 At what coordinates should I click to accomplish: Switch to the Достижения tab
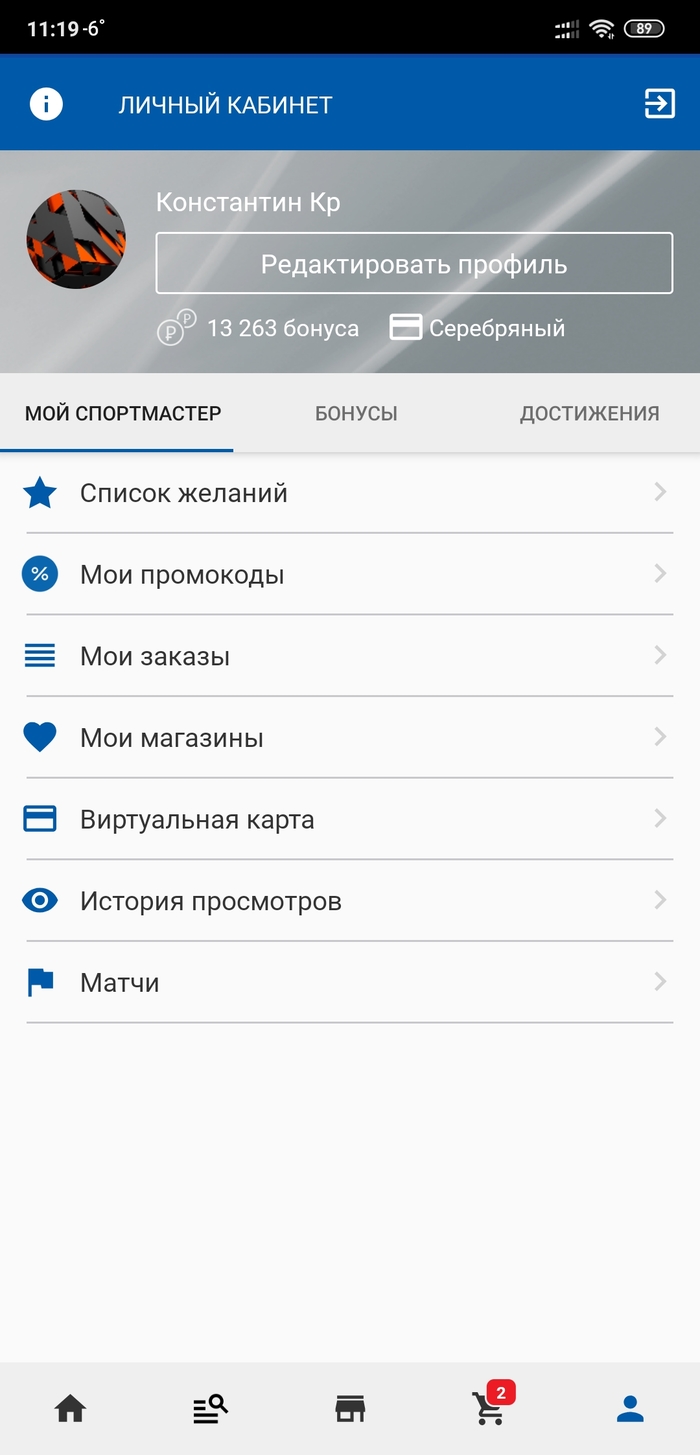tap(589, 413)
